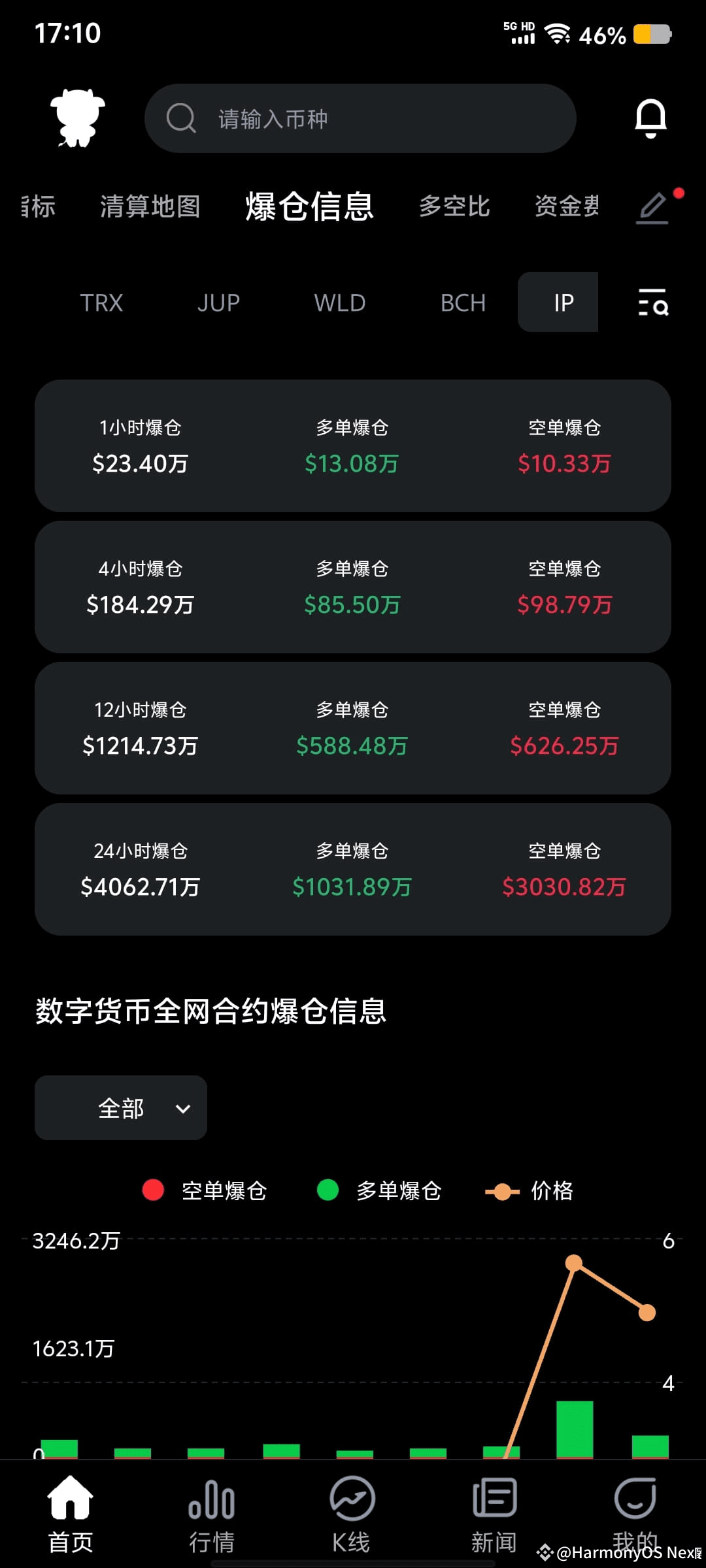Tap the edit pencil with red dot

coord(652,206)
